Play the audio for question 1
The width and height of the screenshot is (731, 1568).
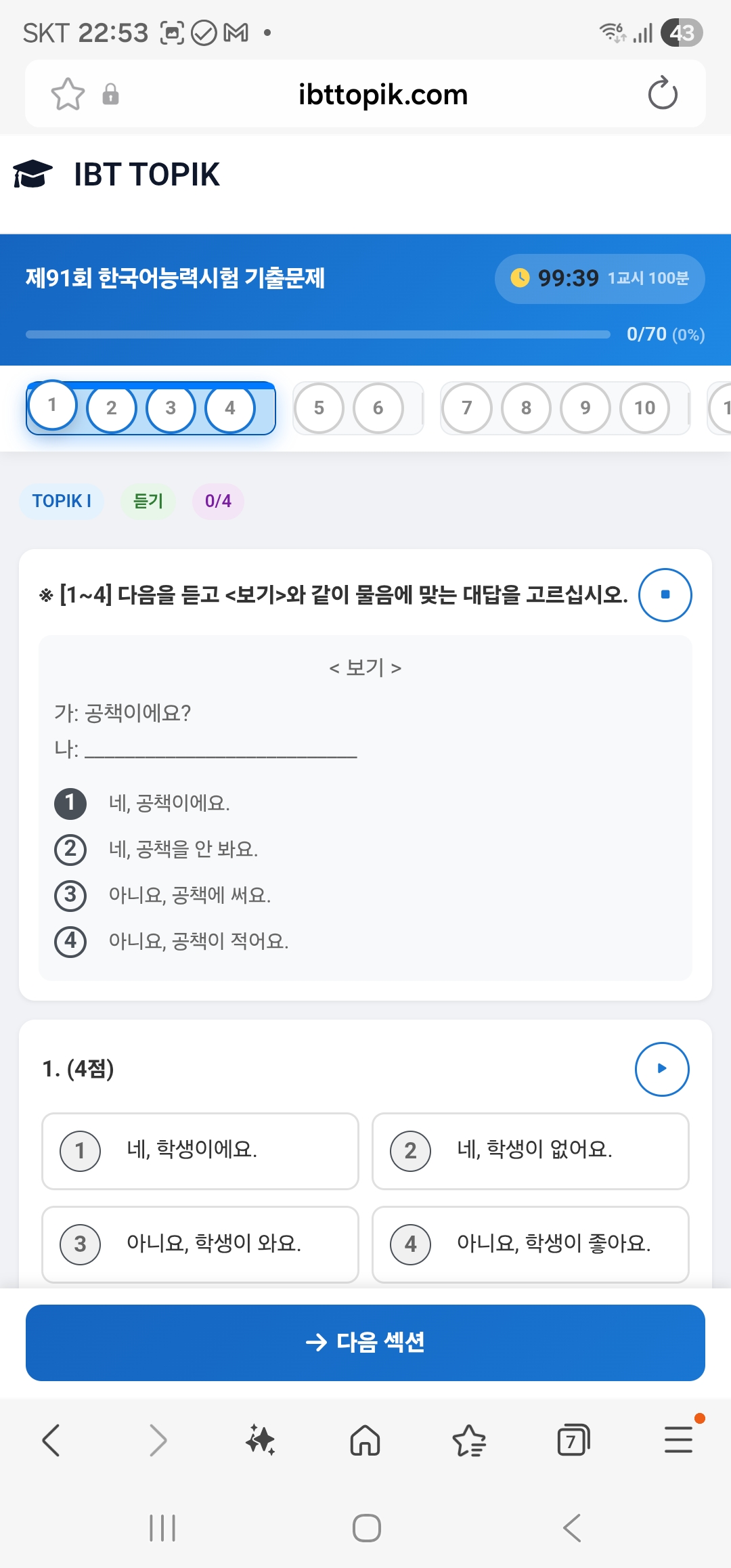coord(661,1070)
